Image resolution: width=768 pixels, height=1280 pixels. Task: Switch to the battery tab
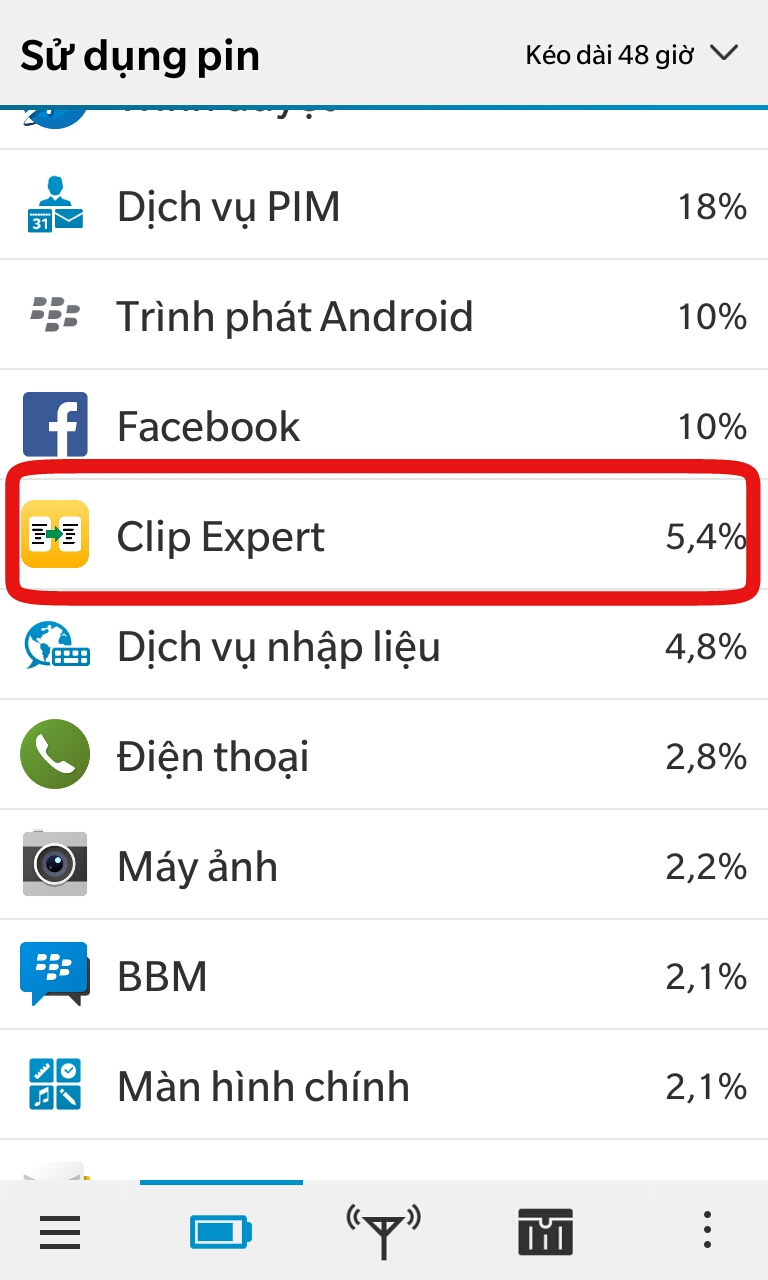[x=221, y=1231]
